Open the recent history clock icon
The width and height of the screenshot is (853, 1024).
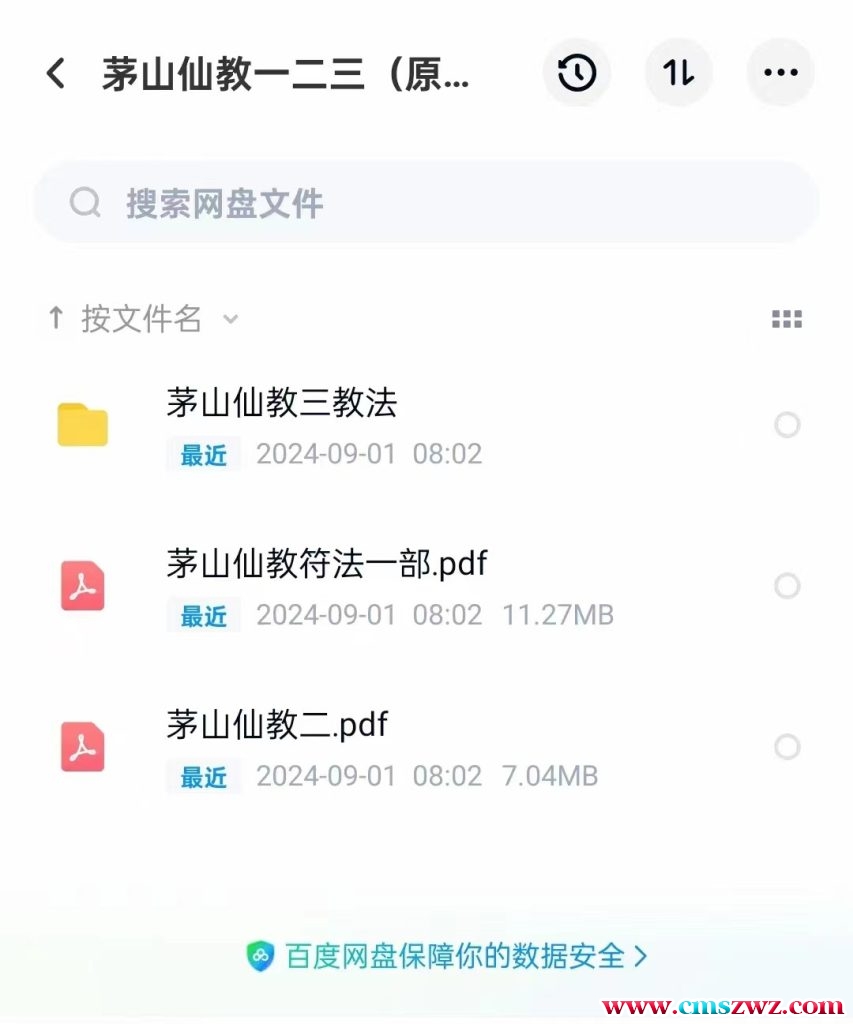pos(577,73)
